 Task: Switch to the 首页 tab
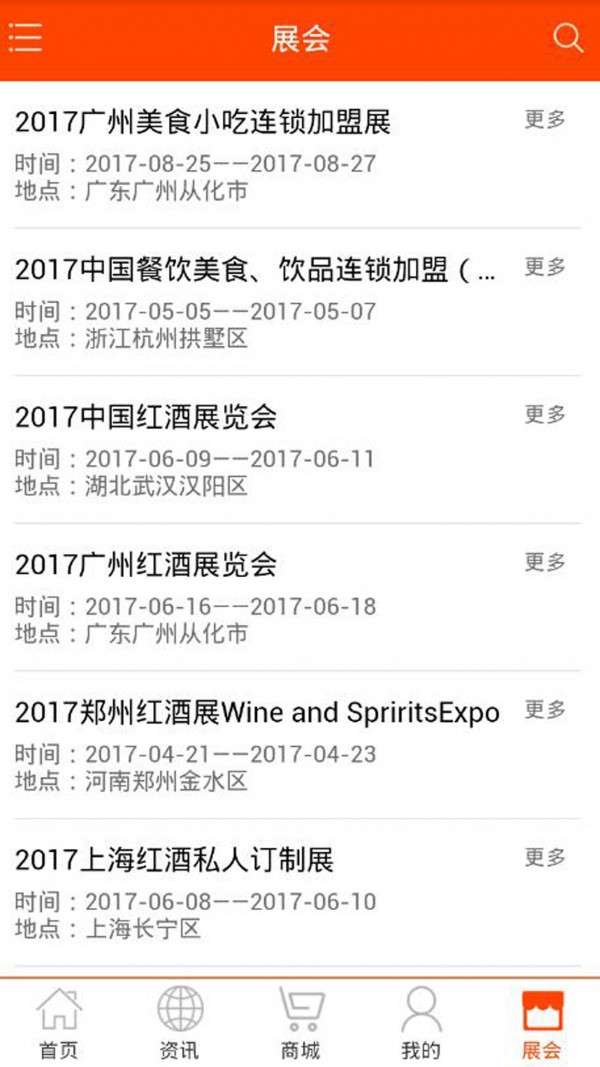[59, 1022]
